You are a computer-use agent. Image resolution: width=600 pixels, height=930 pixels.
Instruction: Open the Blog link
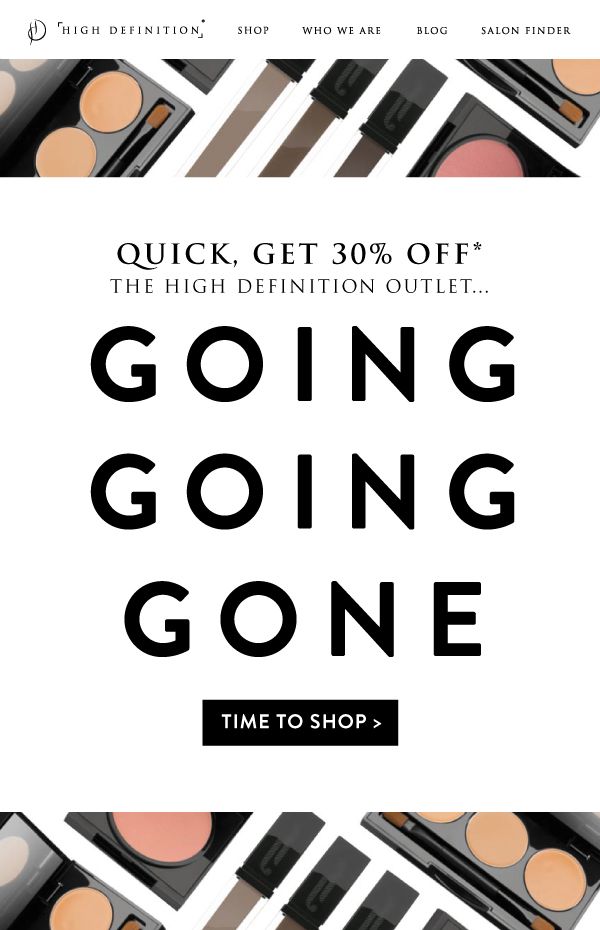[432, 31]
